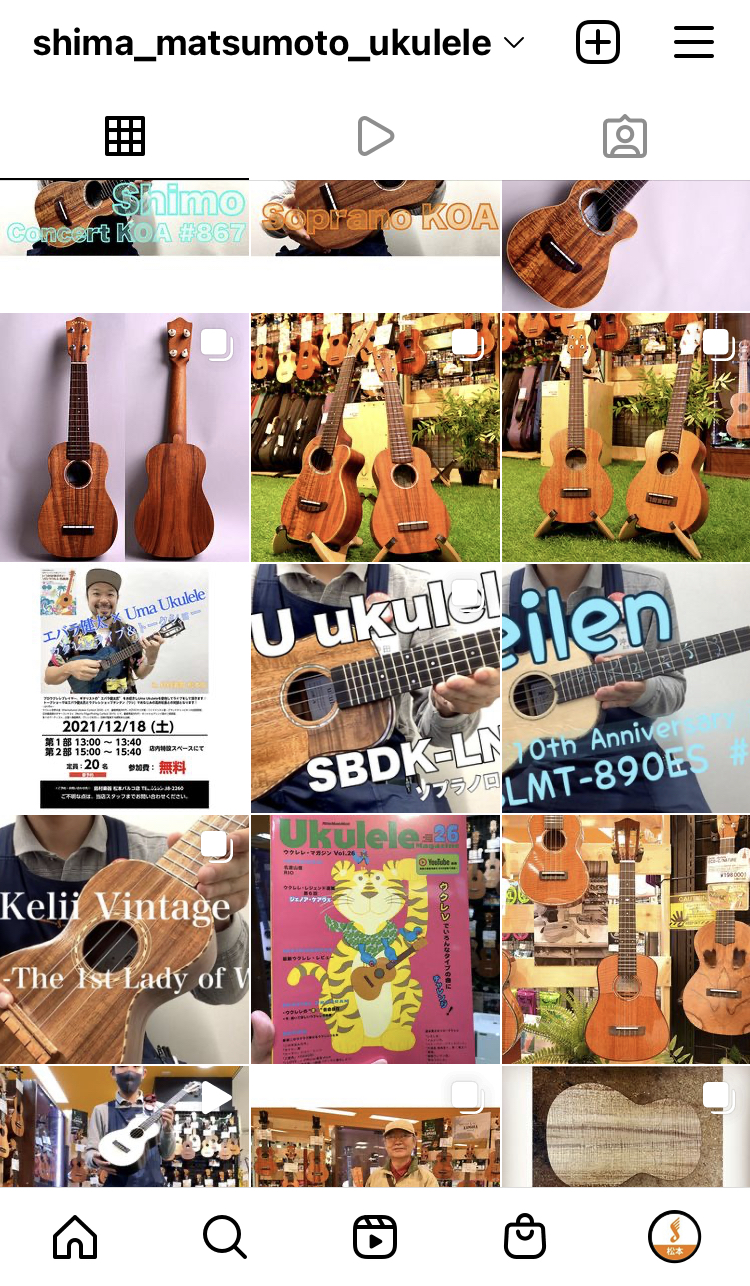Open the video post with white ukulele

pyautogui.click(x=124, y=1126)
